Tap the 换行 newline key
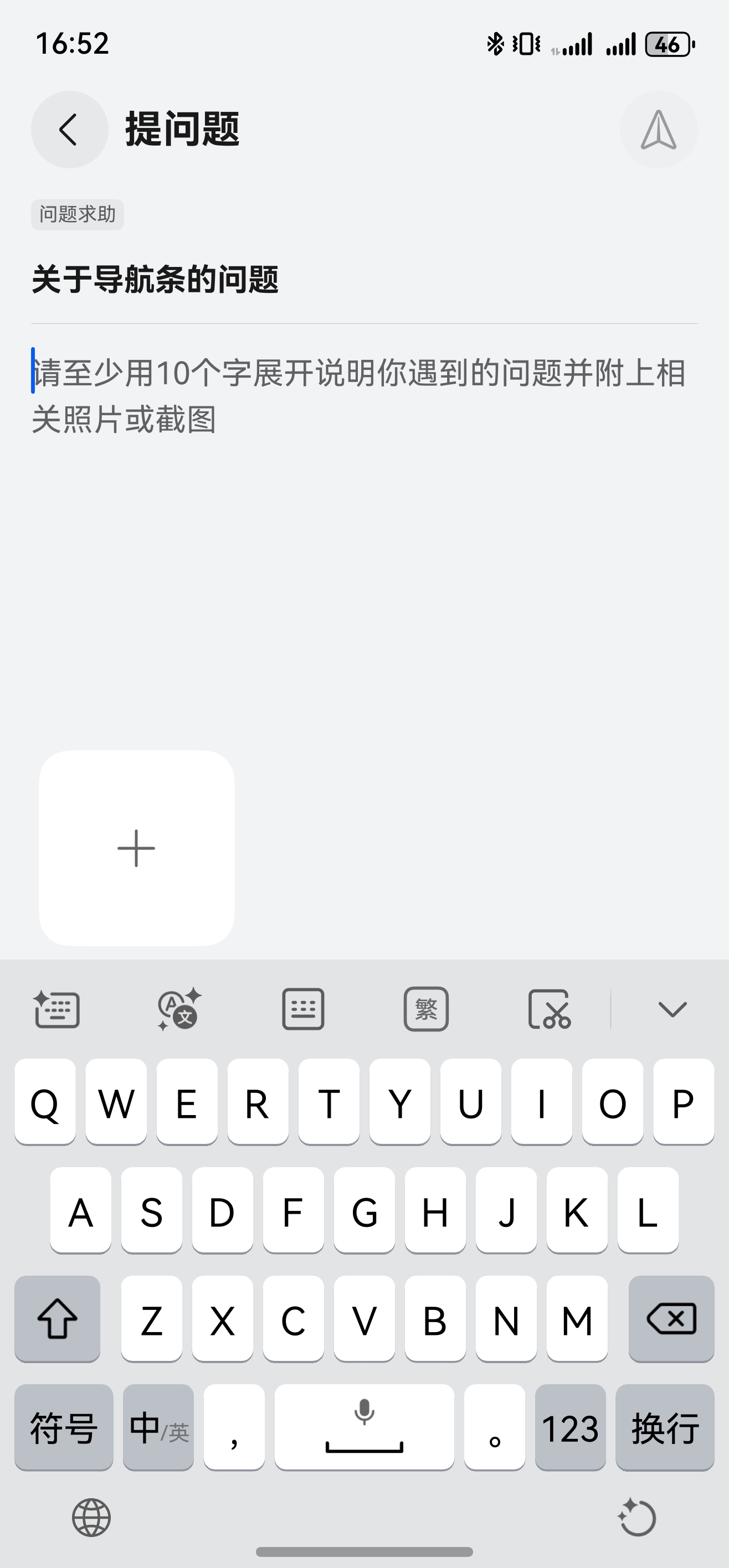 tap(664, 1427)
